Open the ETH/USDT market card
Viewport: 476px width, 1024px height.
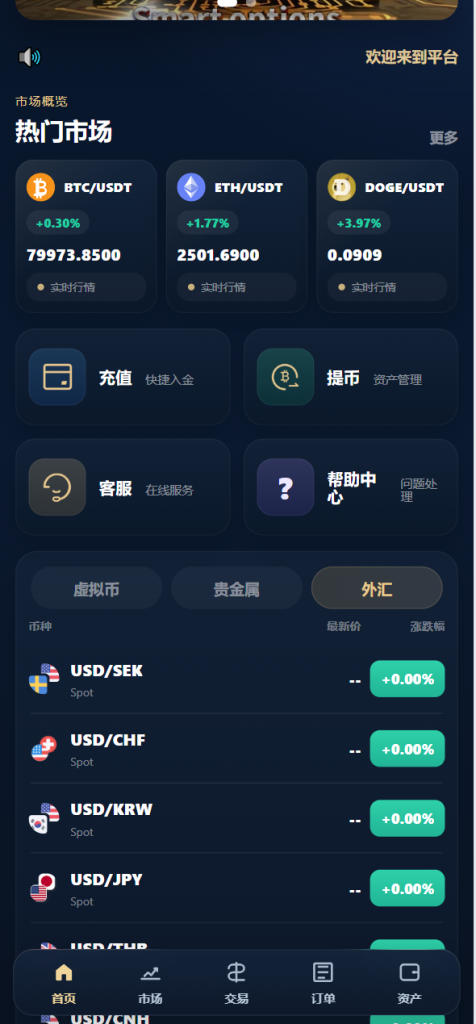pyautogui.click(x=236, y=236)
